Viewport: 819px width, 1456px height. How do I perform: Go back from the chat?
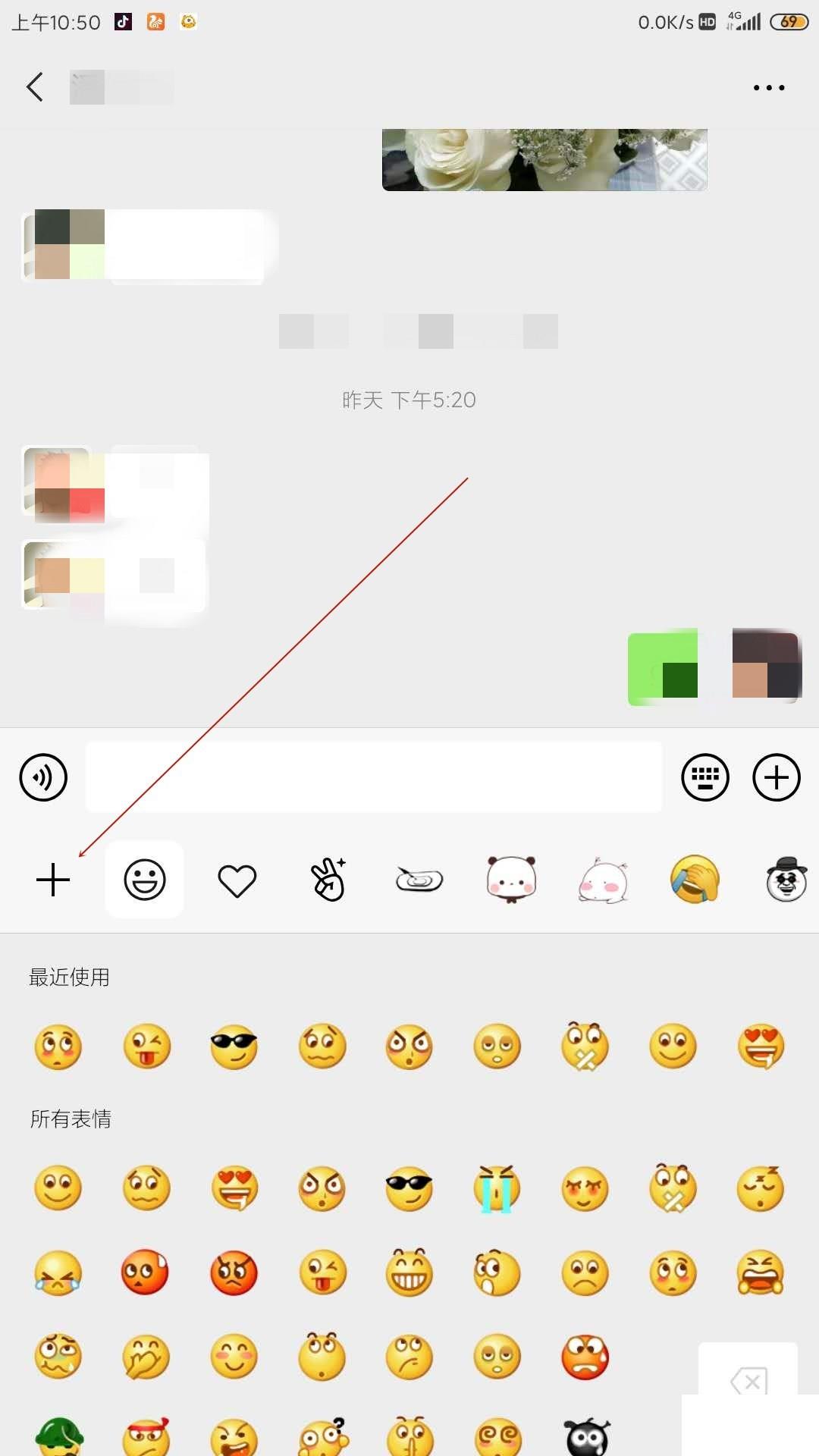[34, 87]
